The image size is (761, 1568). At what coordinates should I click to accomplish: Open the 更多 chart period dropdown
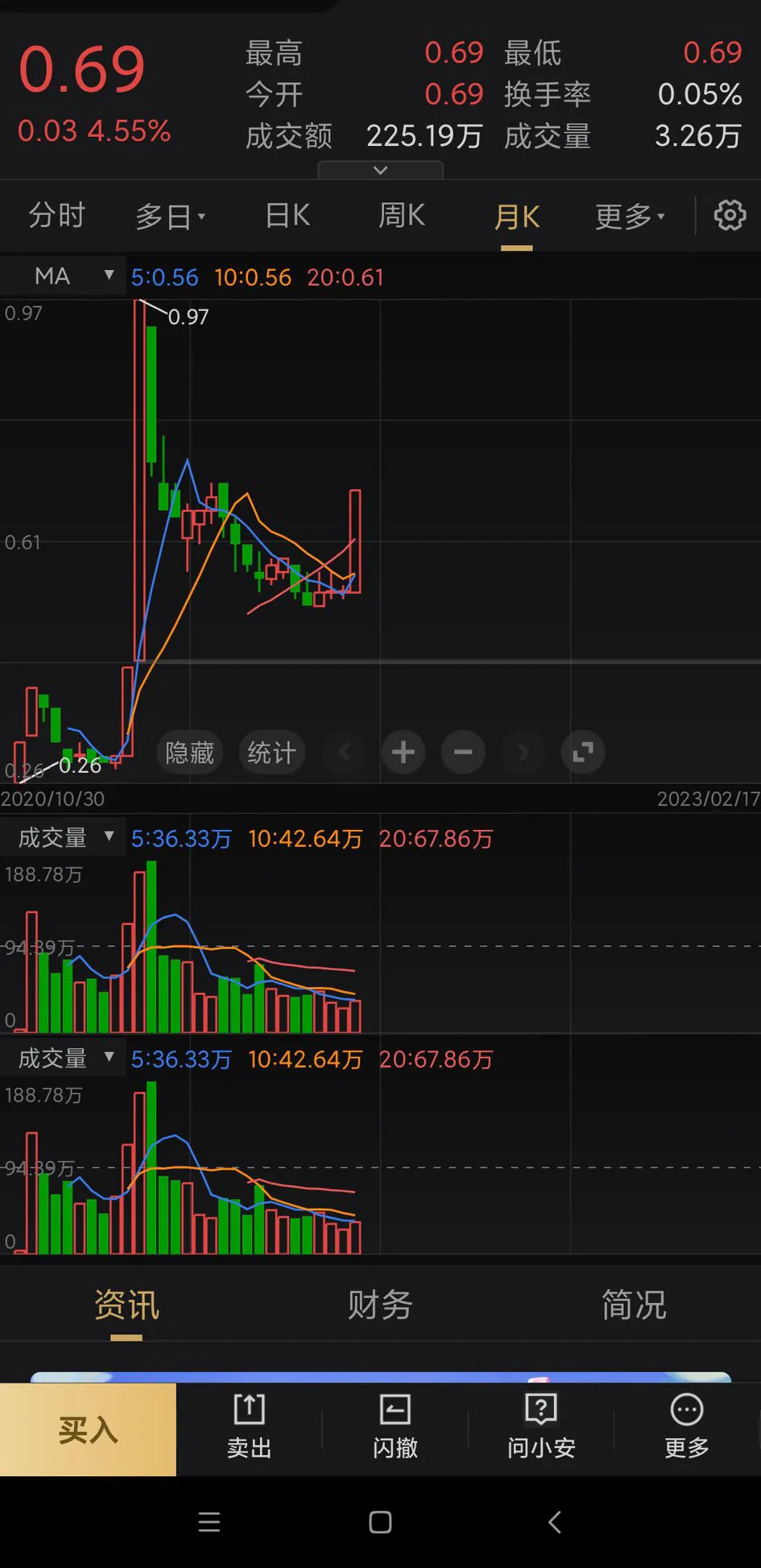click(x=630, y=216)
